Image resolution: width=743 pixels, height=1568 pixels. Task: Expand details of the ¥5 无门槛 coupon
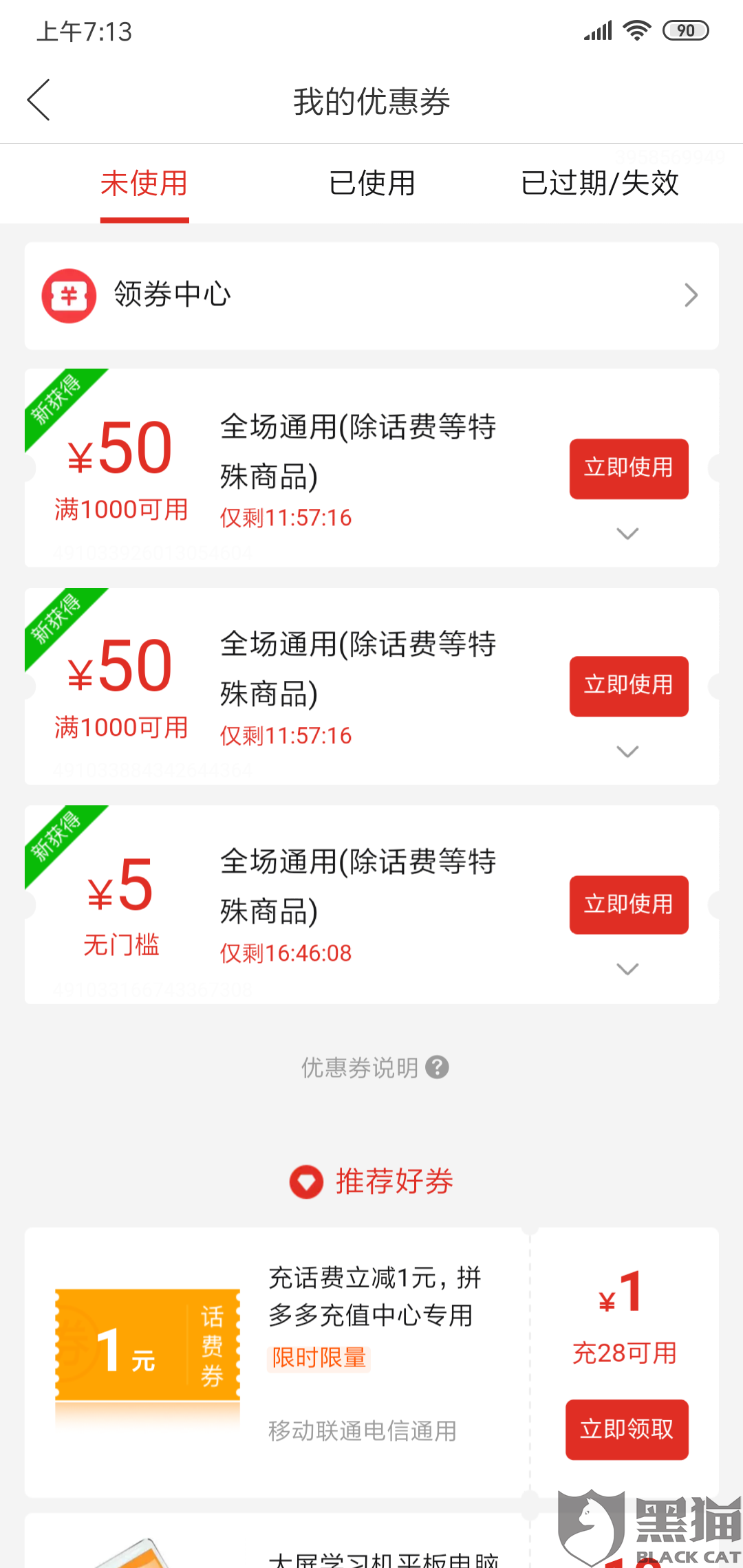[627, 969]
